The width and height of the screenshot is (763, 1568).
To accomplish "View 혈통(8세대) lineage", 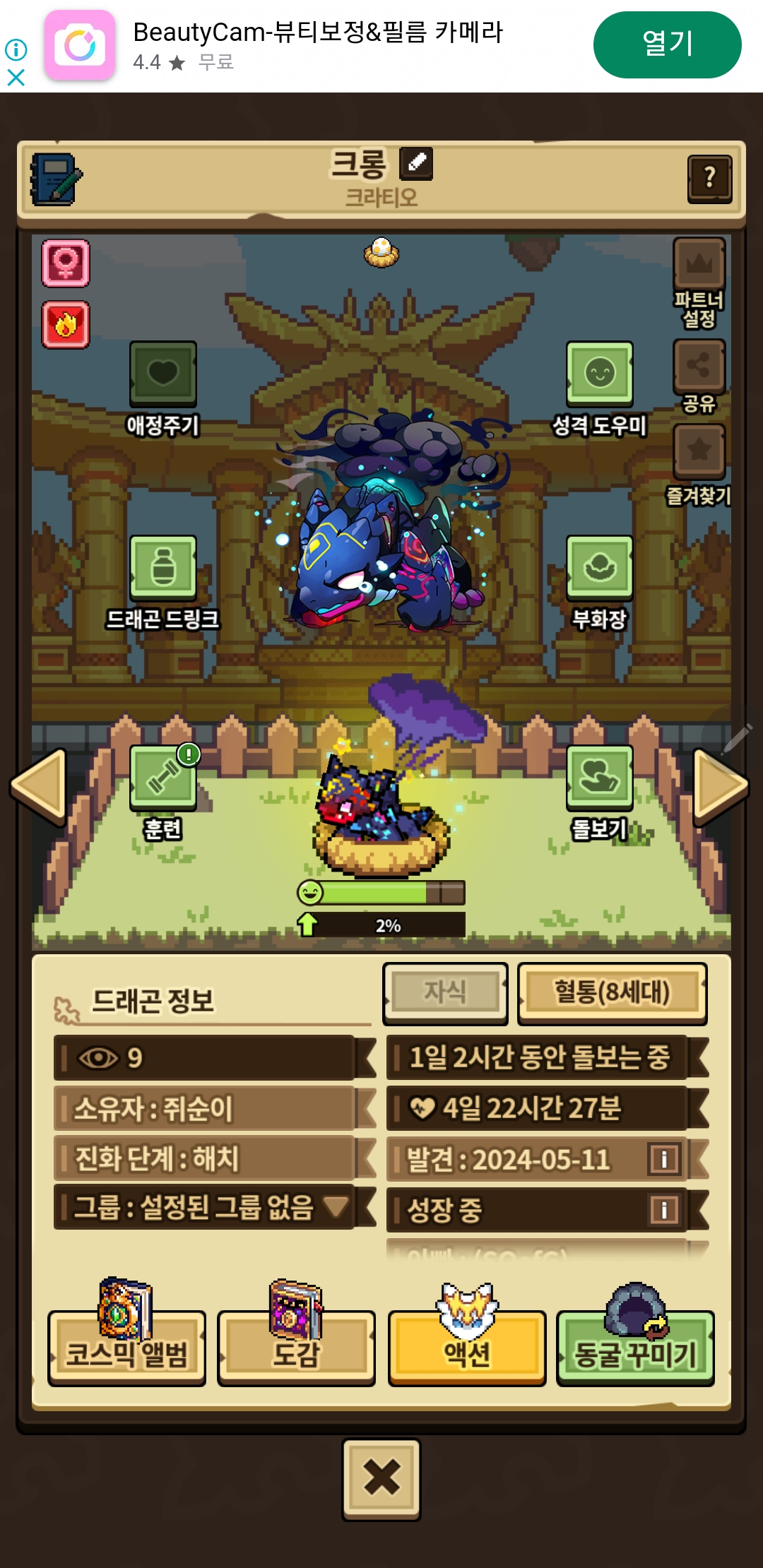I will 612,992.
